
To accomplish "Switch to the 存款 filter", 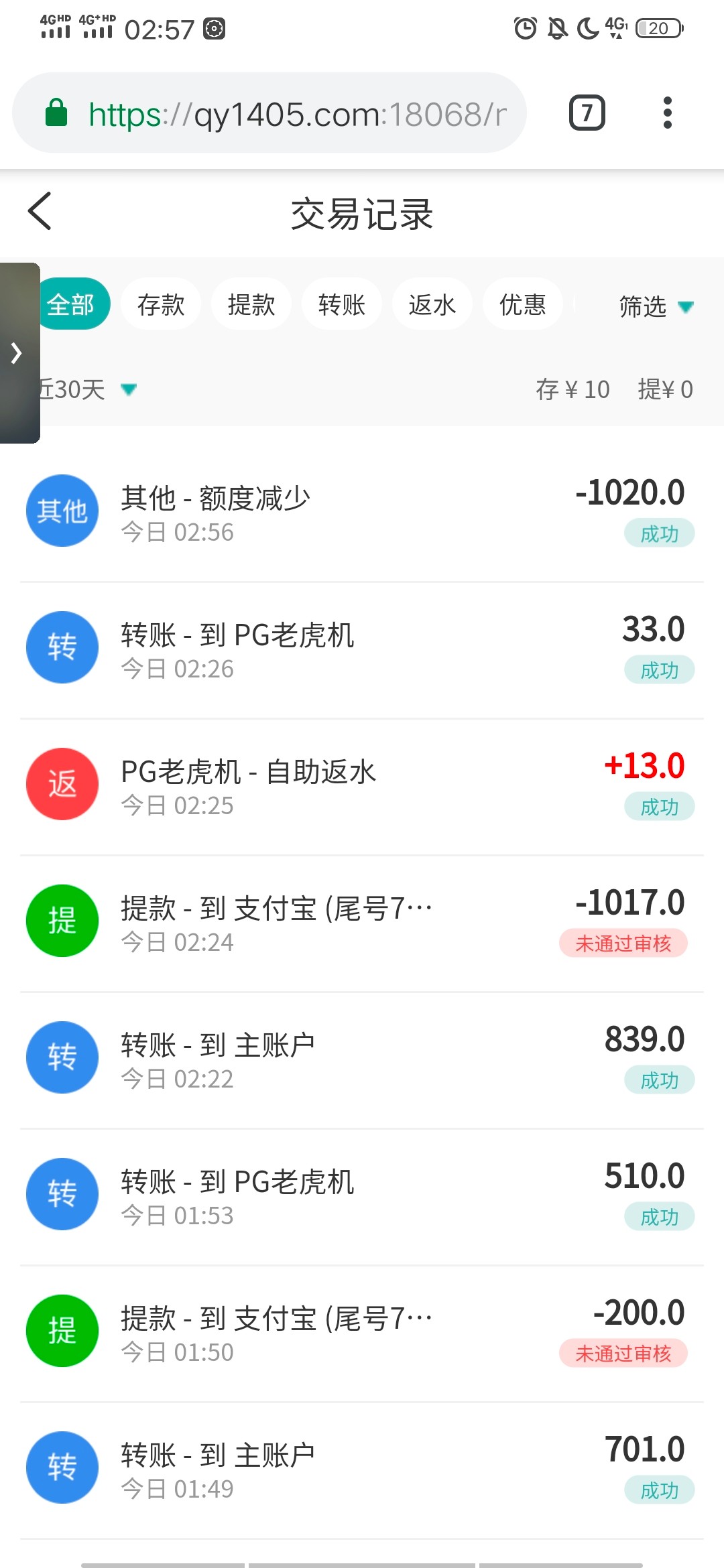I will tap(161, 304).
